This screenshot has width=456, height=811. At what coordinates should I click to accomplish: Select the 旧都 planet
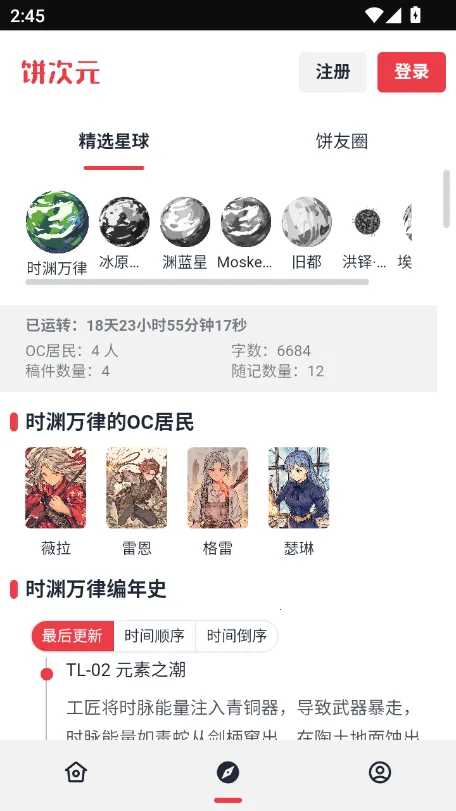(307, 234)
